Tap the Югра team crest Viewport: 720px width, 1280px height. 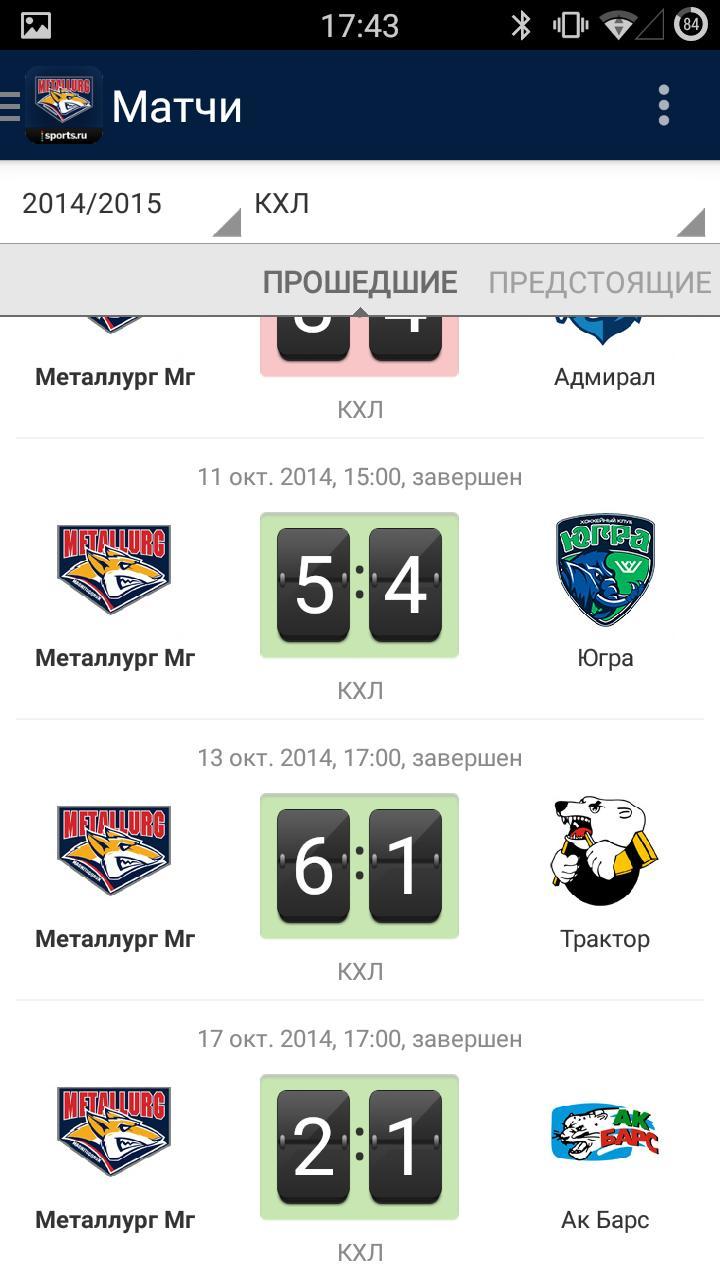click(604, 567)
